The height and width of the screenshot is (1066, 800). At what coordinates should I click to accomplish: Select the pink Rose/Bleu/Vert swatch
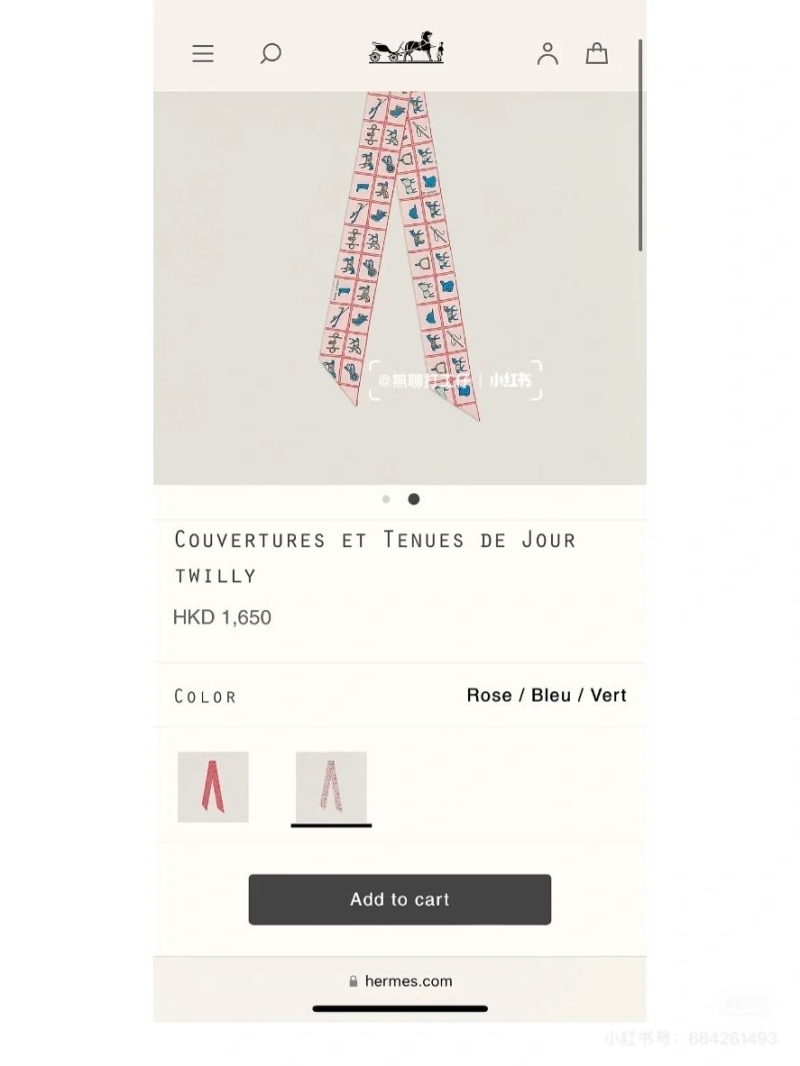click(x=331, y=787)
